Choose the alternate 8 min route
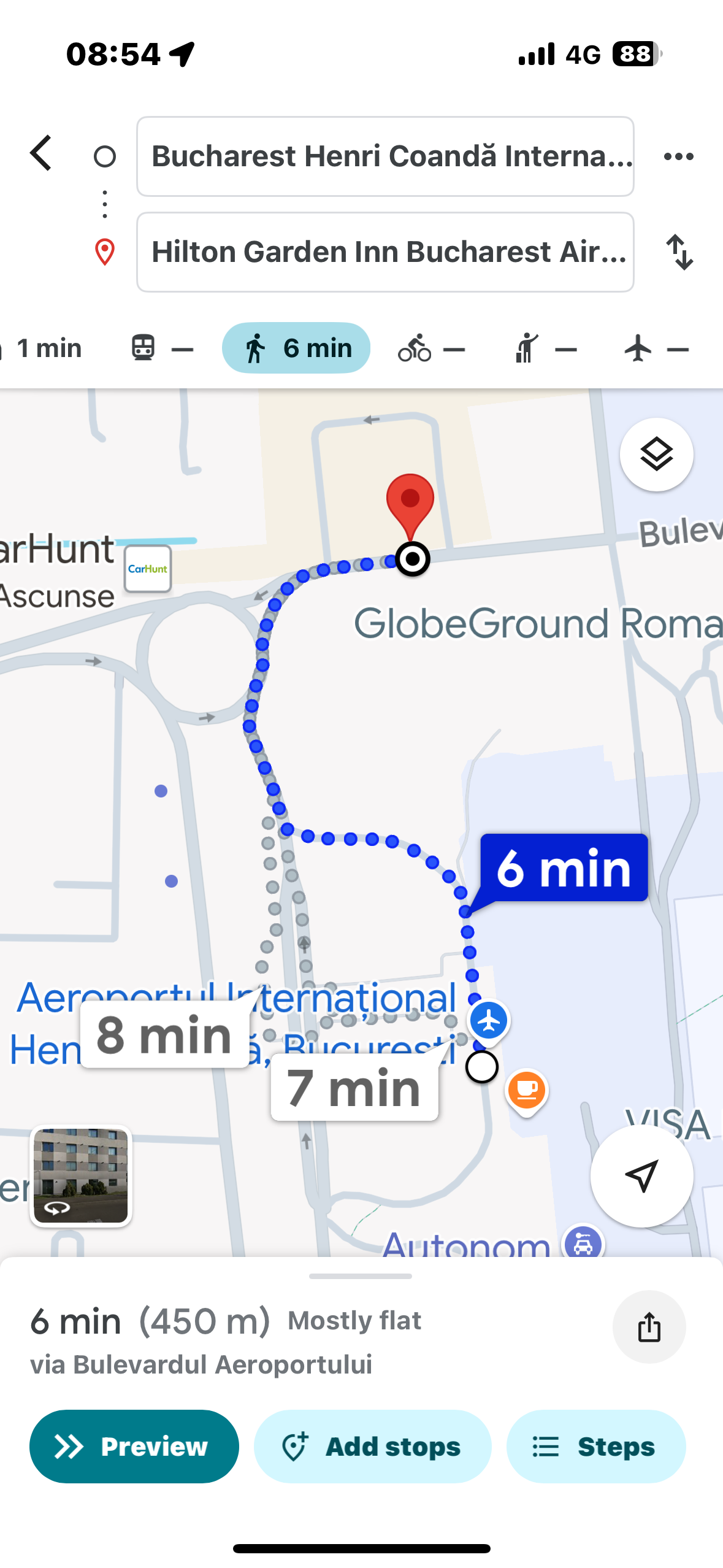 pos(165,1035)
